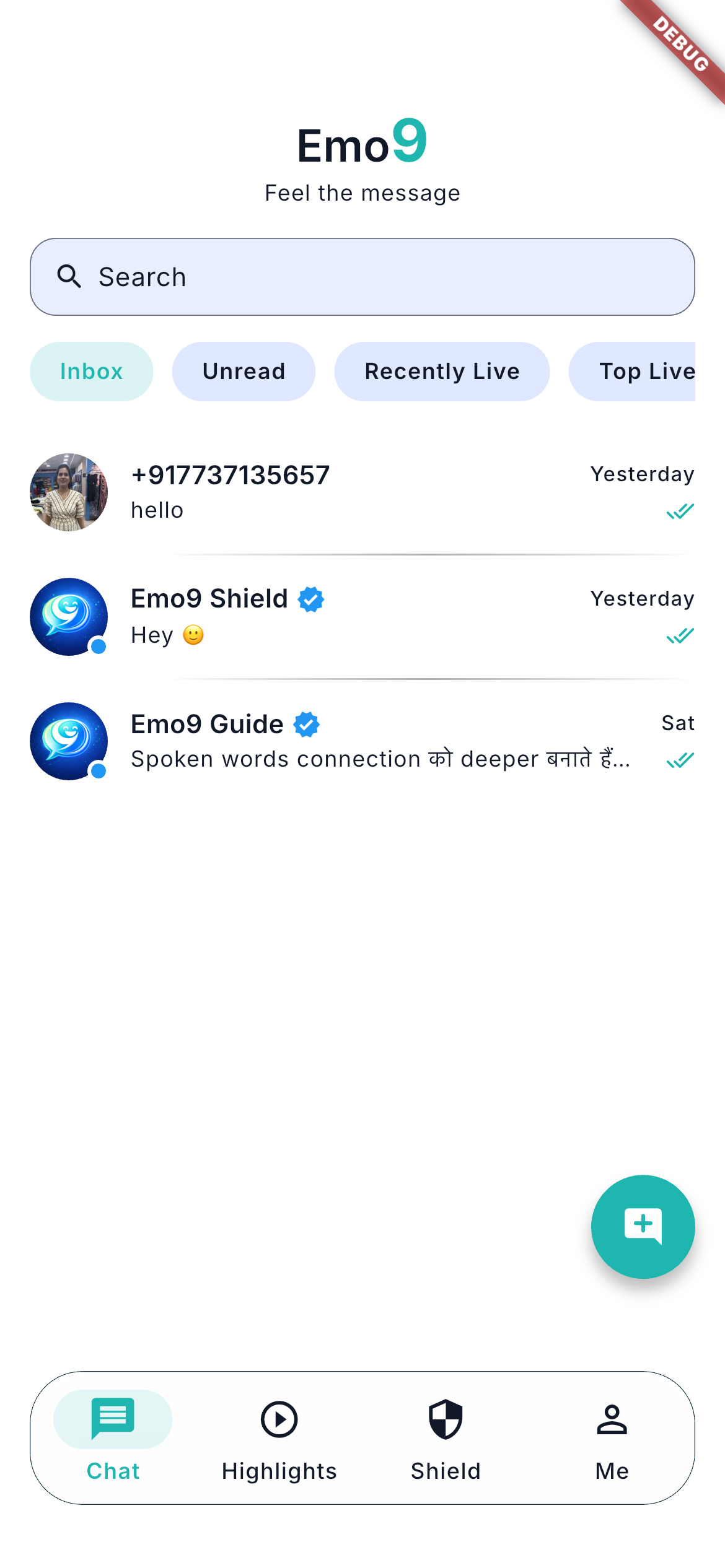Tap Emo9 Shield's verified badge

(310, 598)
